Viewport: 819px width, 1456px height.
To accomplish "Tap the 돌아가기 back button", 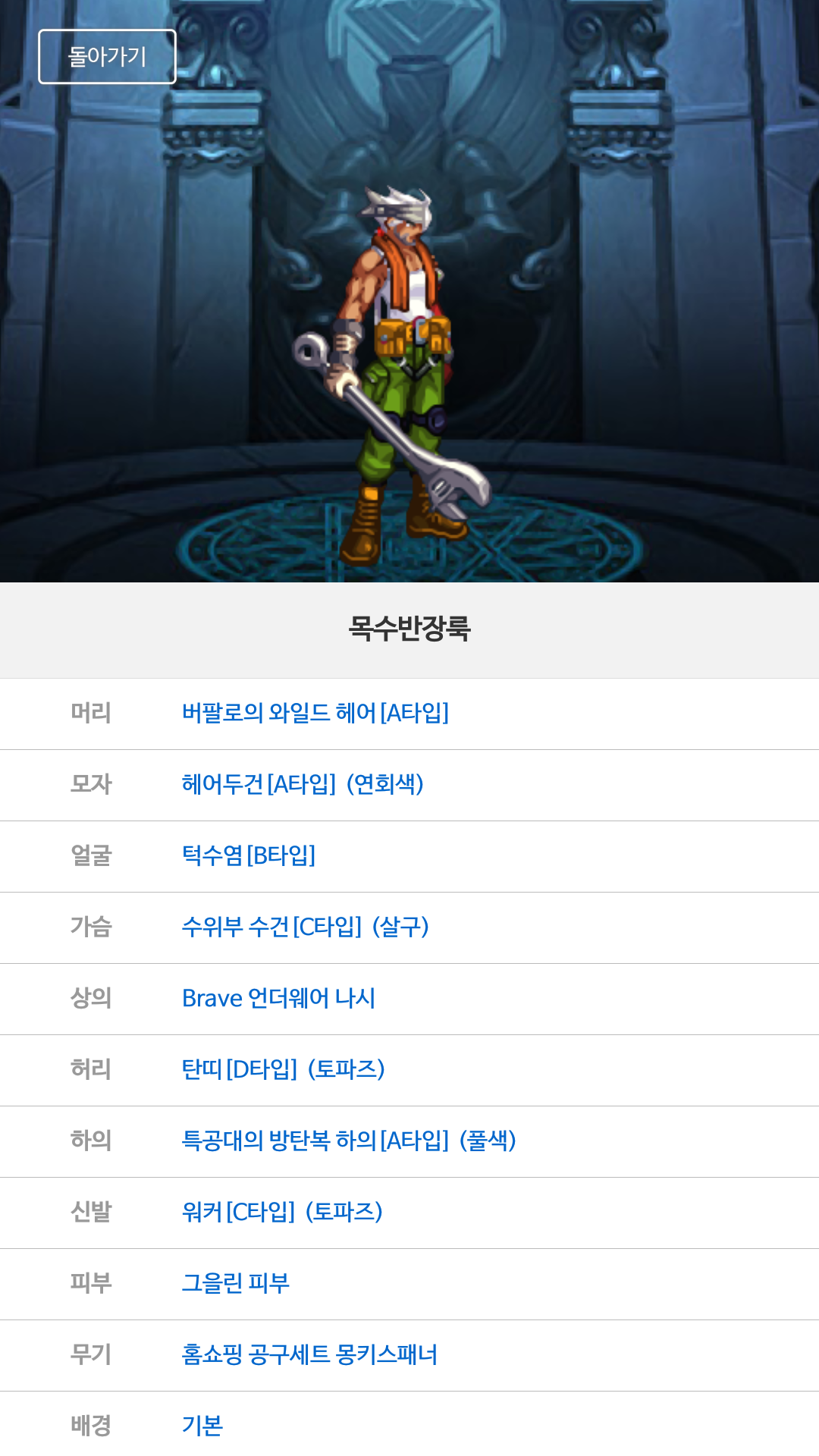I will pyautogui.click(x=107, y=57).
